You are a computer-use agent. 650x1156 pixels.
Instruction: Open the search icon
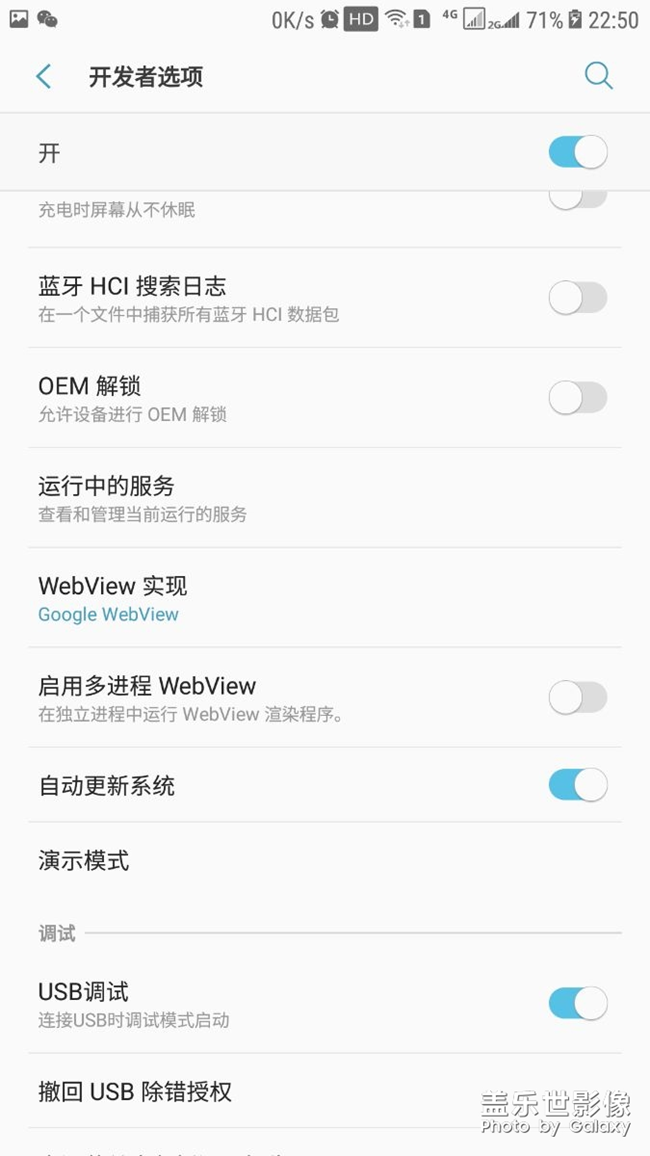598,77
